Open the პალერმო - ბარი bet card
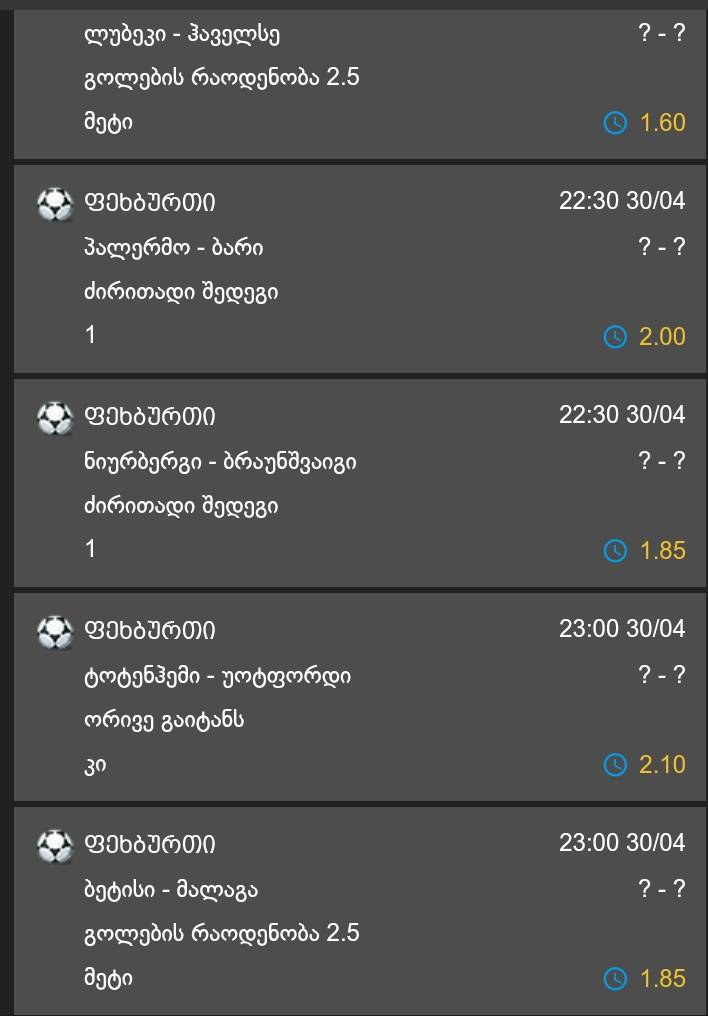 pyautogui.click(x=360, y=270)
